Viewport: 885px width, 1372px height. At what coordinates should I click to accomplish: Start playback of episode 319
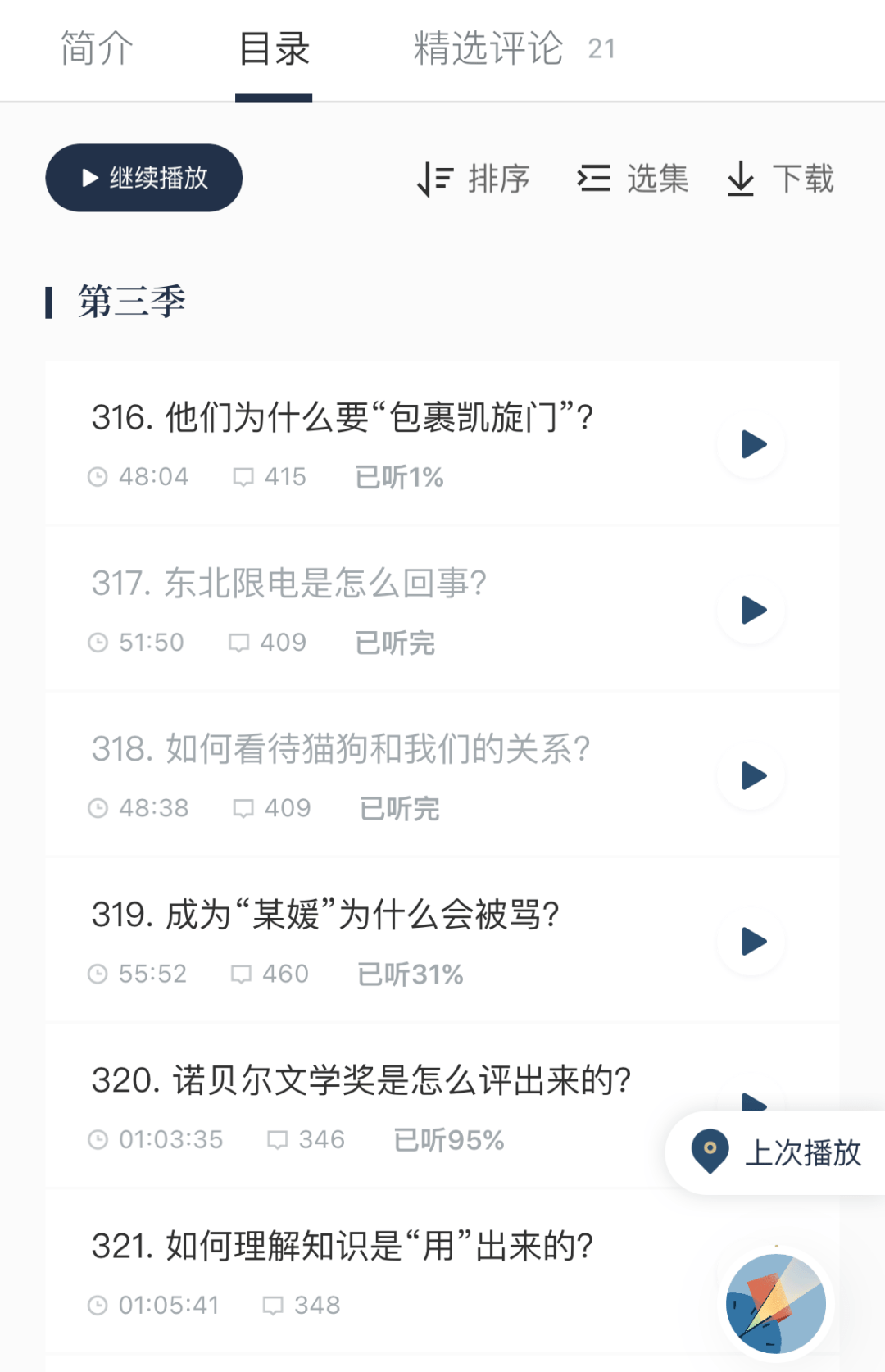[750, 943]
